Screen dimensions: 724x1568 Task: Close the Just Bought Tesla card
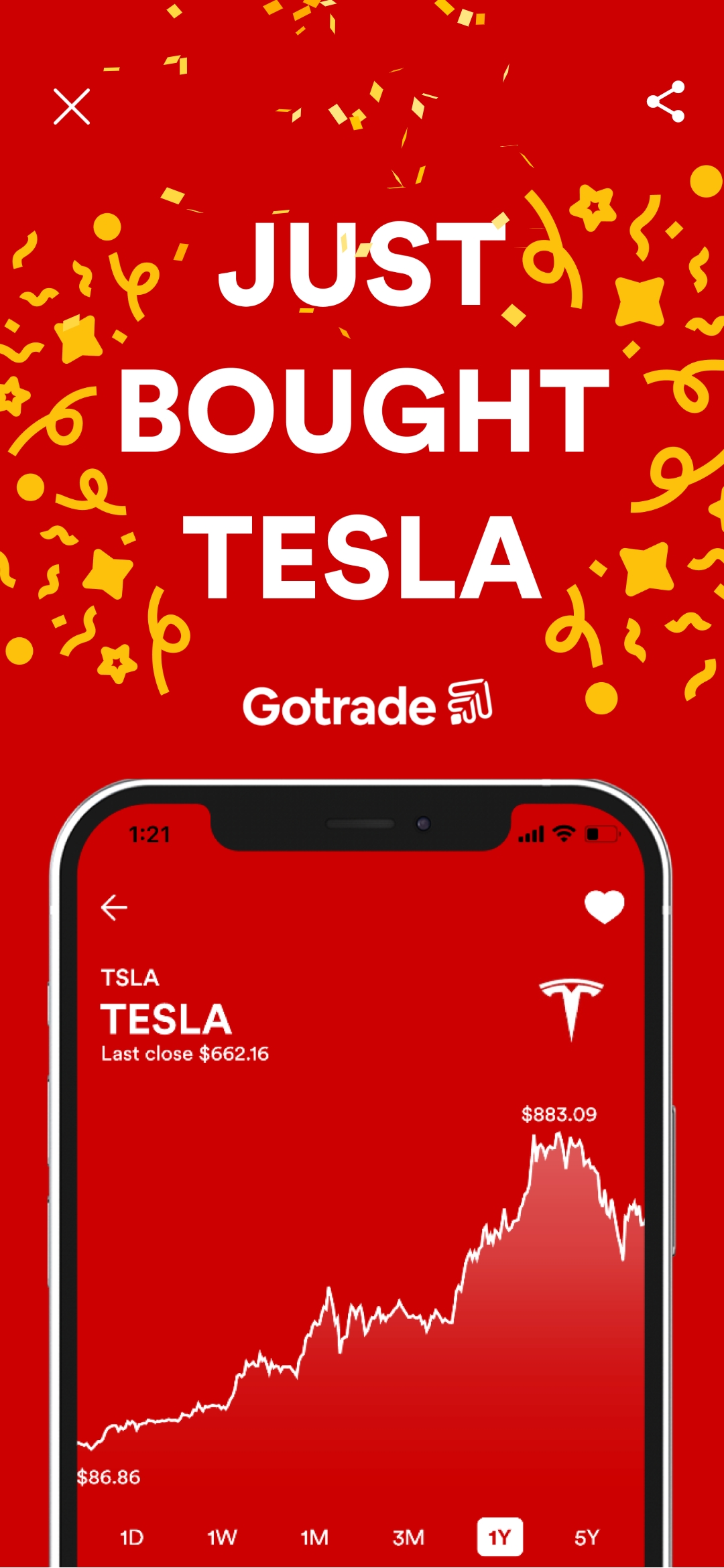tap(72, 107)
